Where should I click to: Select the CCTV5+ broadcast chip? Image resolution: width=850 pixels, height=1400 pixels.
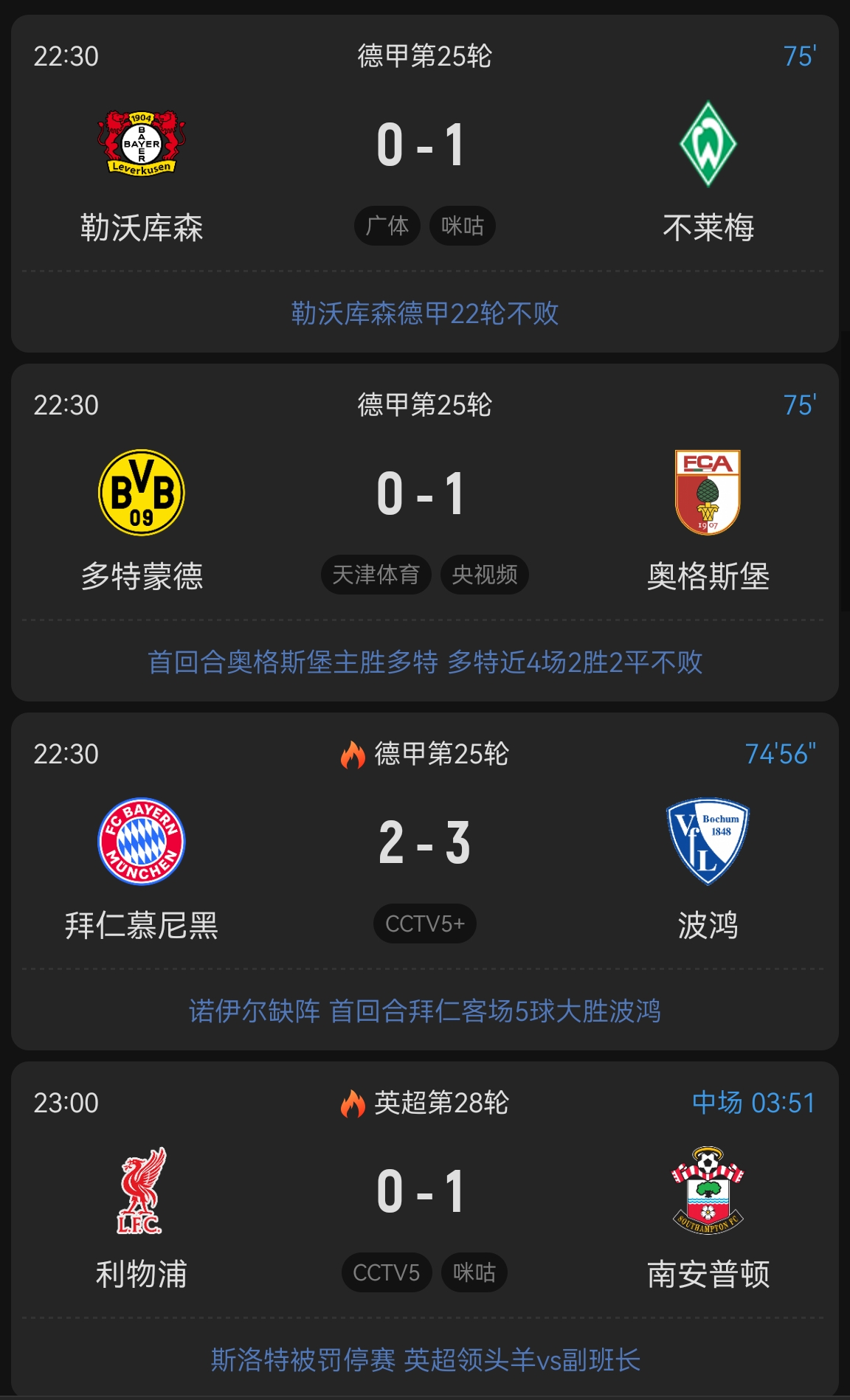coord(425,923)
